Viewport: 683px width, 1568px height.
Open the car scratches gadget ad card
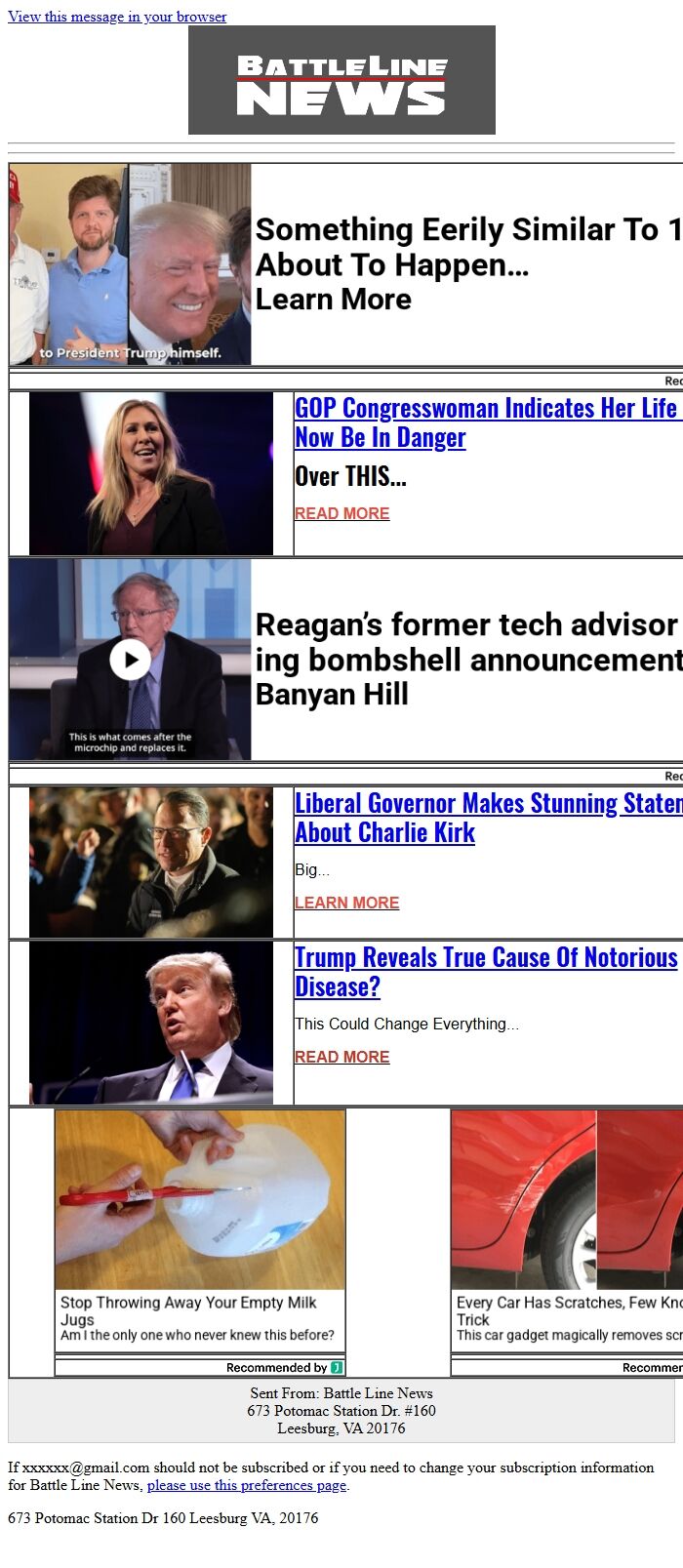pos(566,1229)
